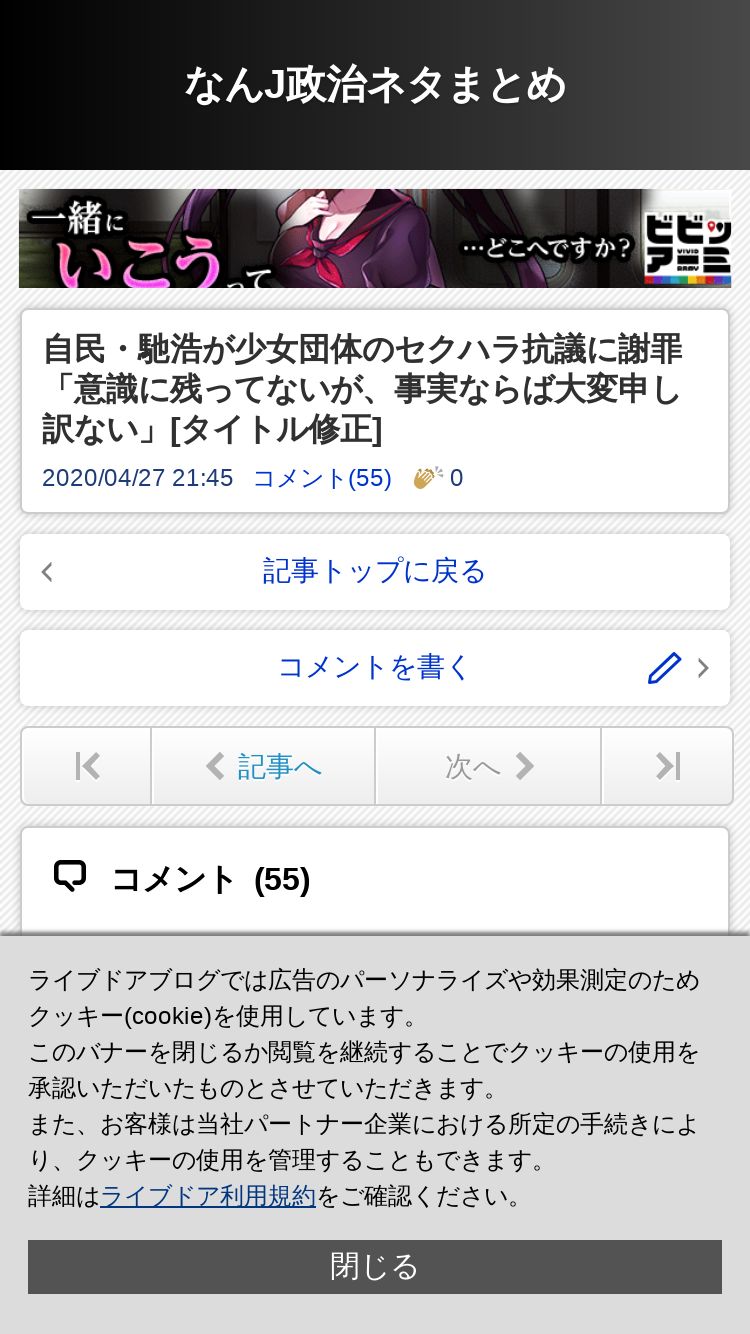
Task: Open the ライブドア利用規約 link
Action: (208, 1196)
